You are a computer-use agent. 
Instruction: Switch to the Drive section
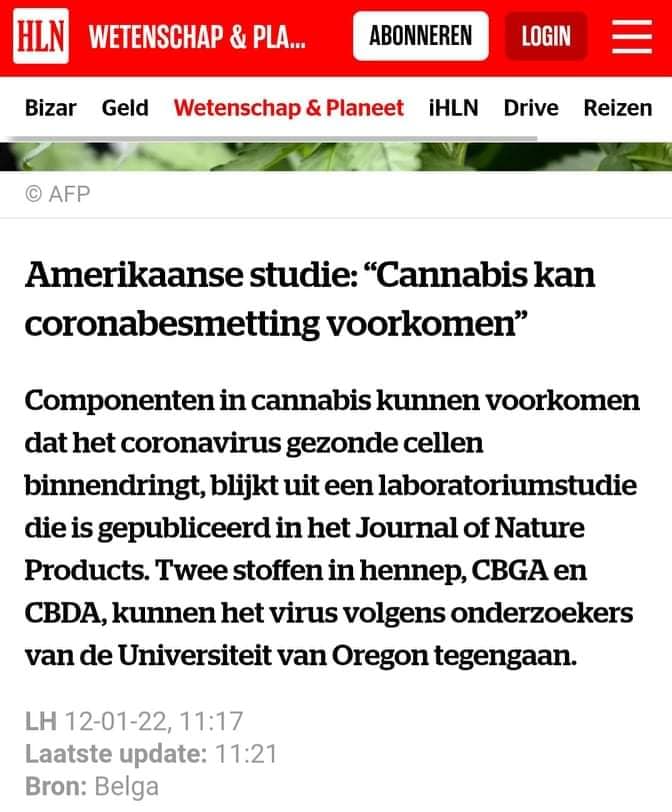click(531, 108)
